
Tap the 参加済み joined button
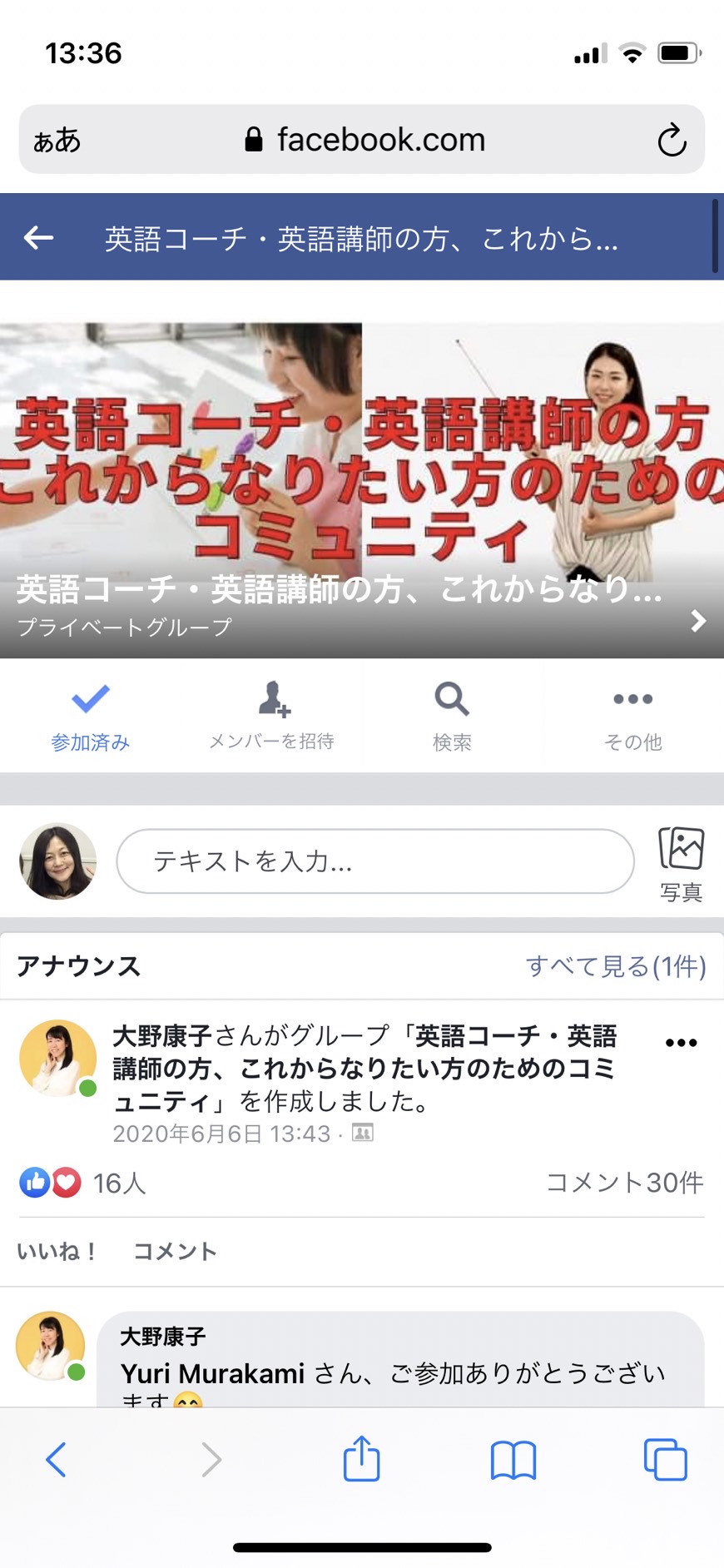pos(90,717)
